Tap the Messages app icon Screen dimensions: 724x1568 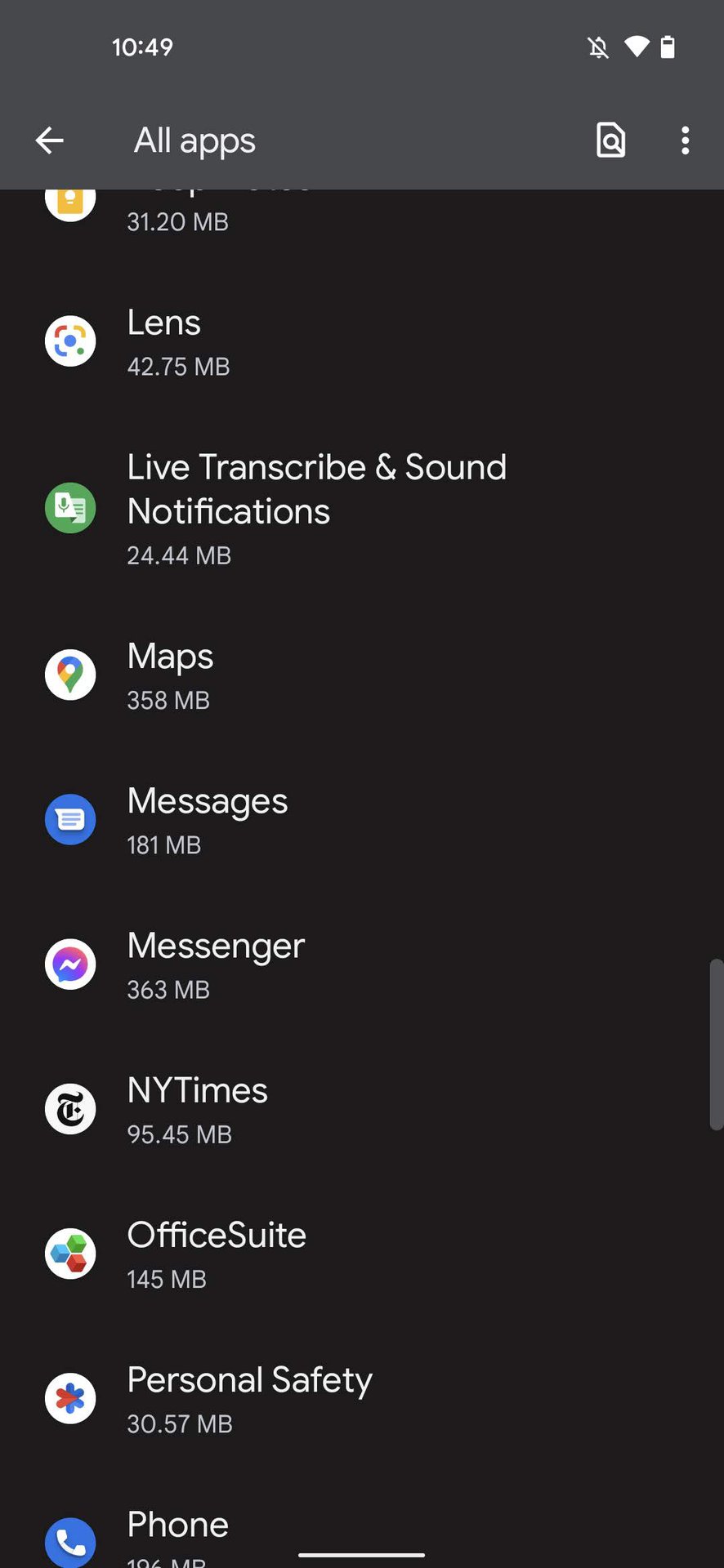coord(69,819)
